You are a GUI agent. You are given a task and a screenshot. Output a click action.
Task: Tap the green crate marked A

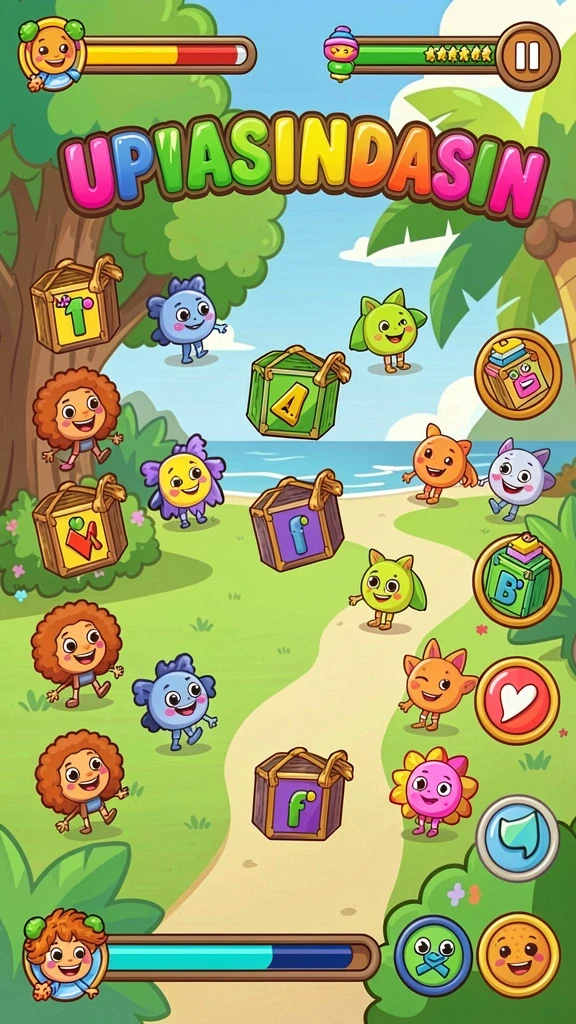pyautogui.click(x=297, y=392)
